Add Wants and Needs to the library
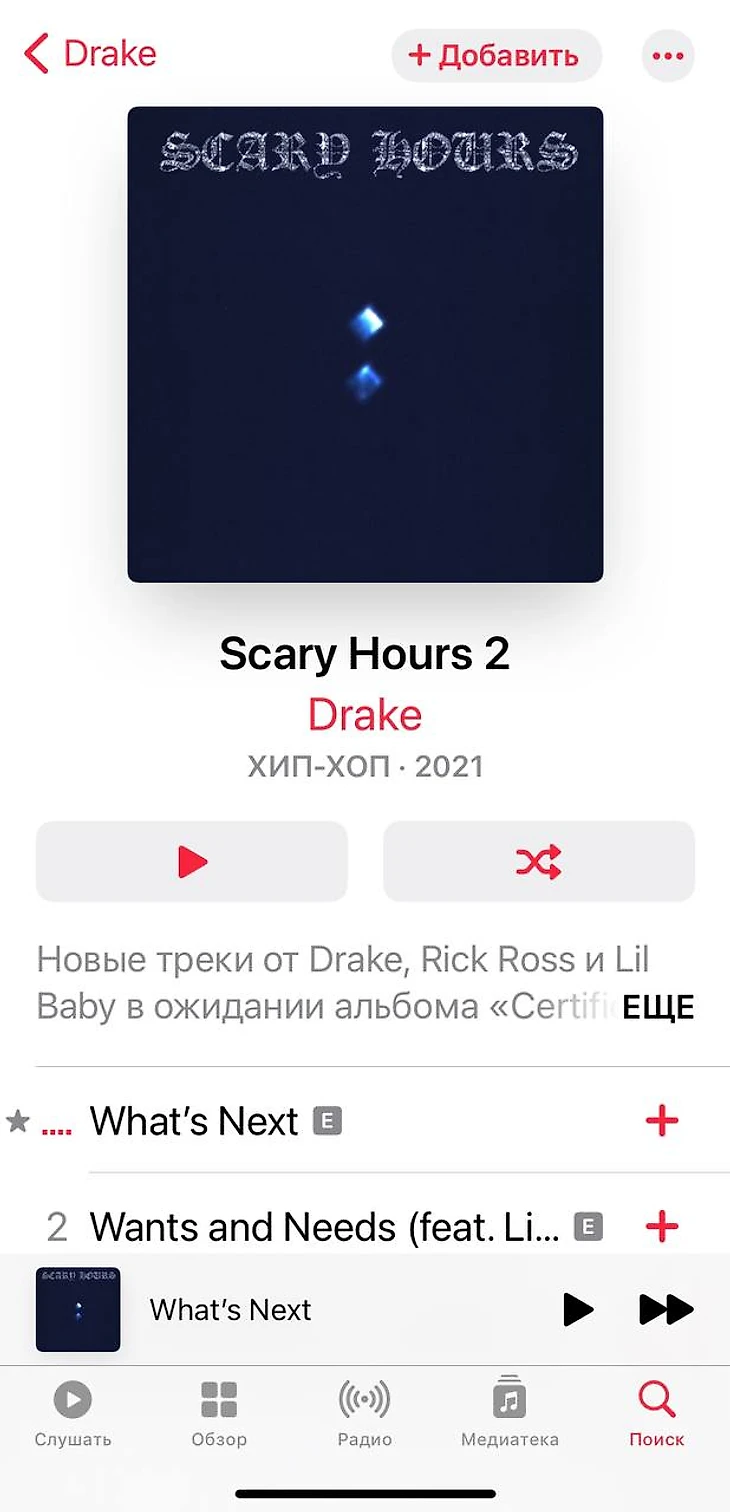Image resolution: width=730 pixels, height=1512 pixels. [x=662, y=1226]
